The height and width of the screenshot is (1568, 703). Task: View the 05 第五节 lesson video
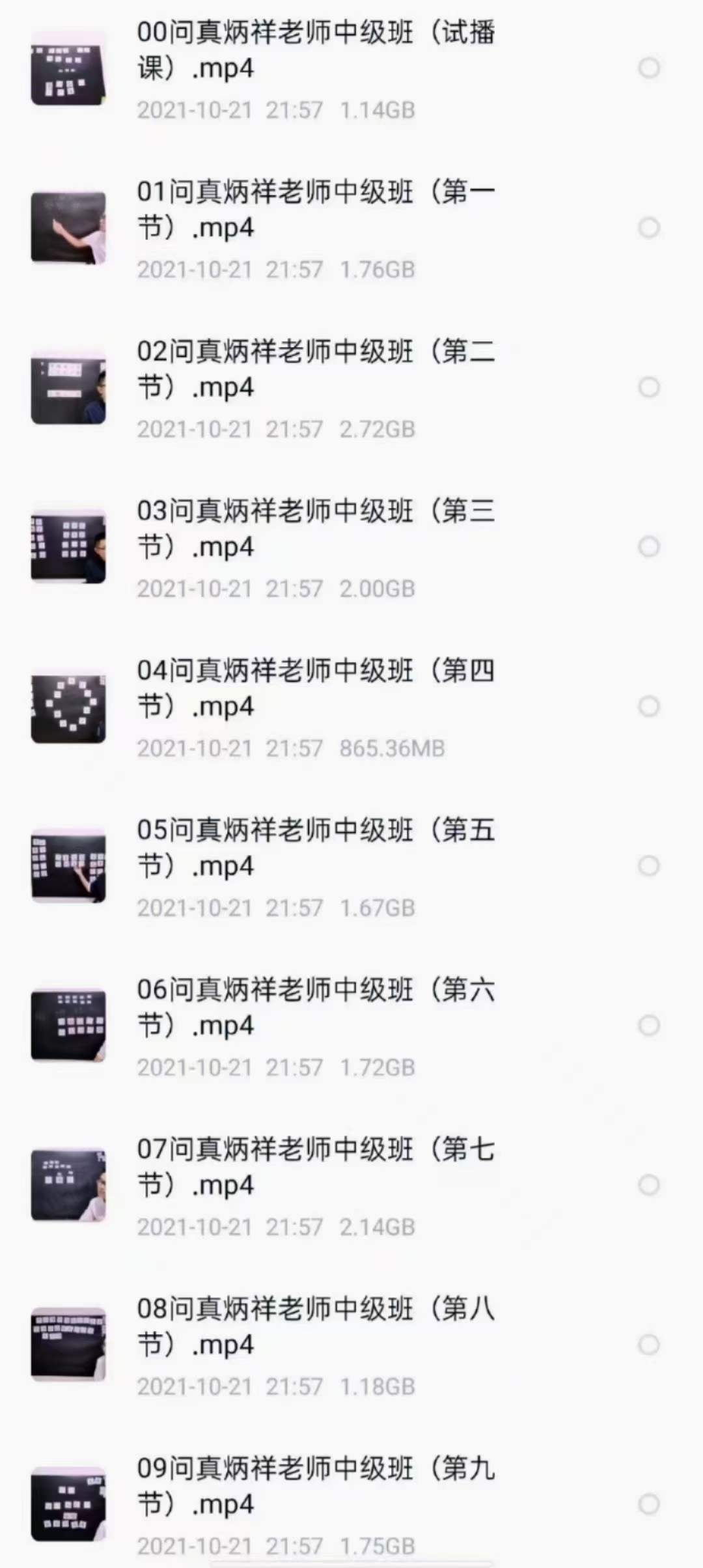[316, 848]
